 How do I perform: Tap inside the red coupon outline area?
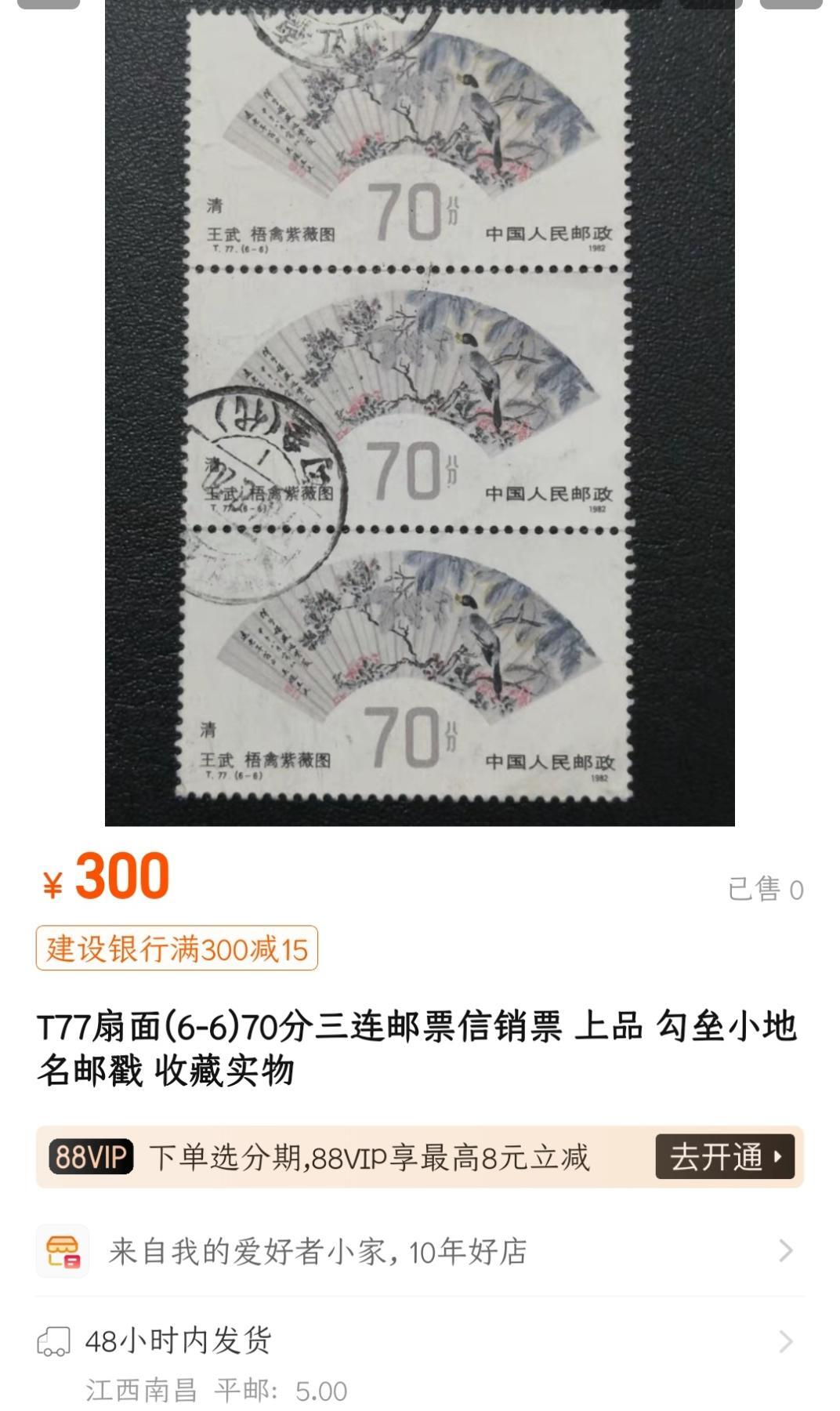[x=175, y=948]
